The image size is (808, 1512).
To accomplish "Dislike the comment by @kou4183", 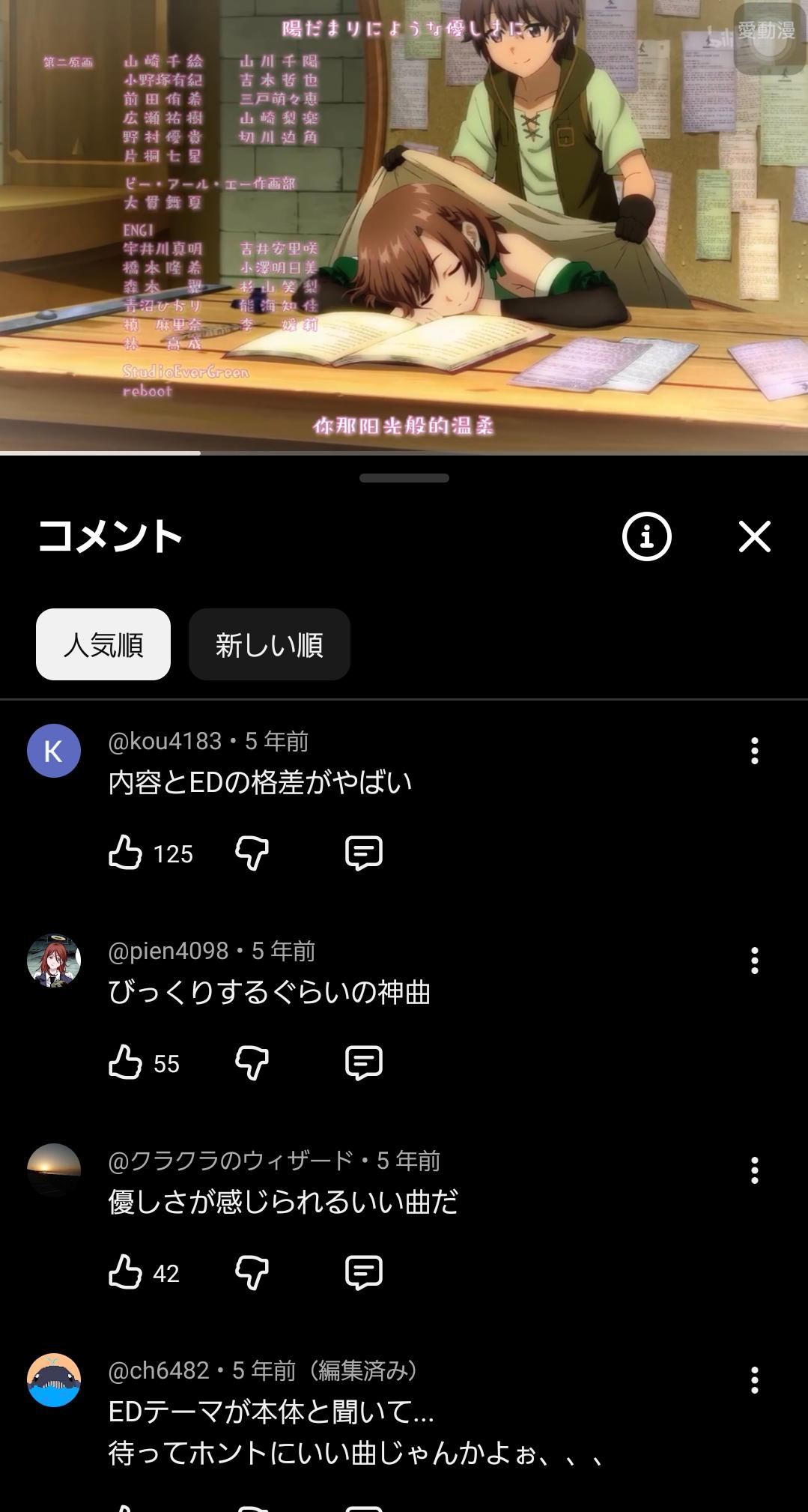I will point(252,853).
